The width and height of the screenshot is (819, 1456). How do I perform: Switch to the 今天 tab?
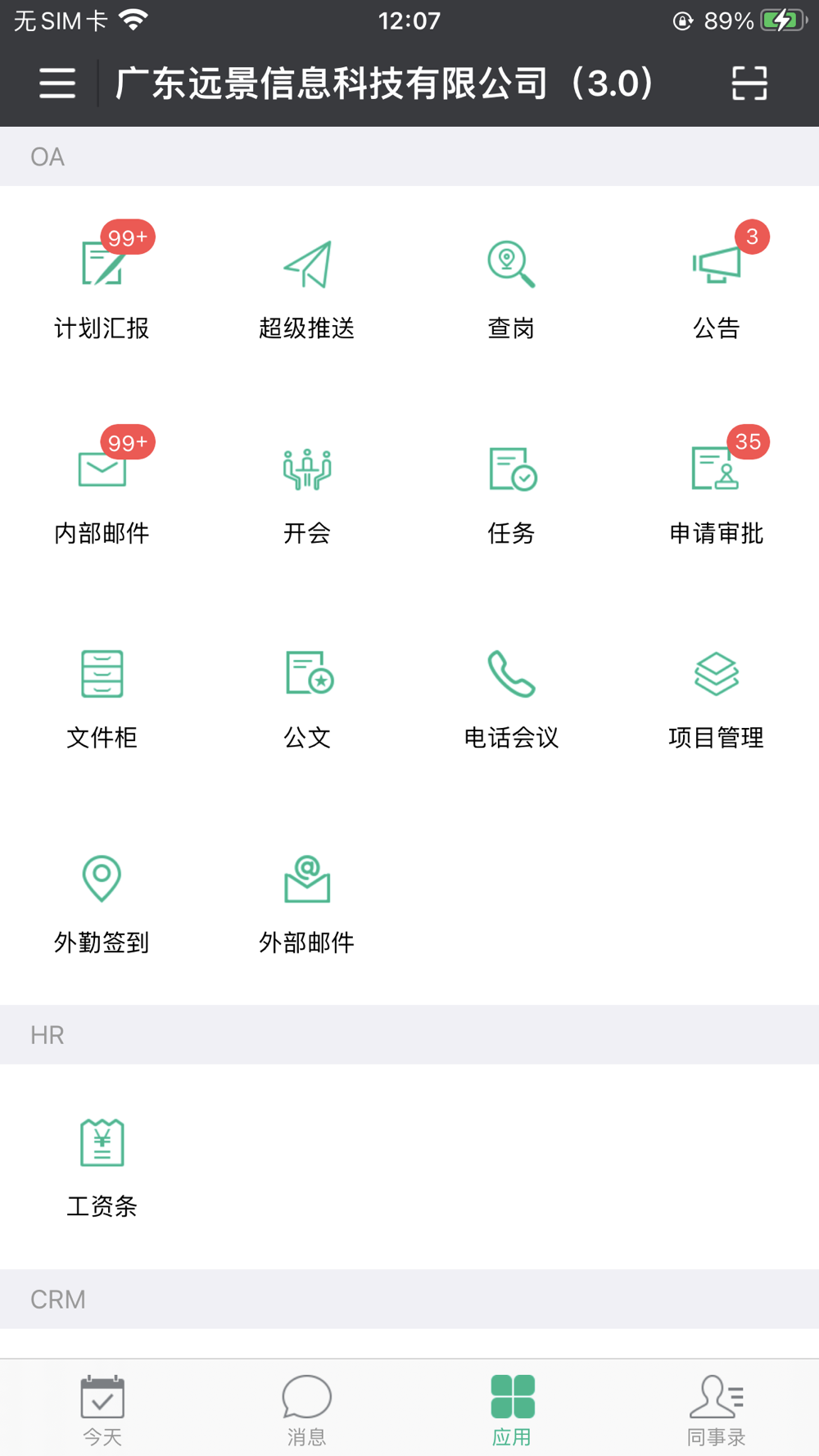click(102, 1410)
